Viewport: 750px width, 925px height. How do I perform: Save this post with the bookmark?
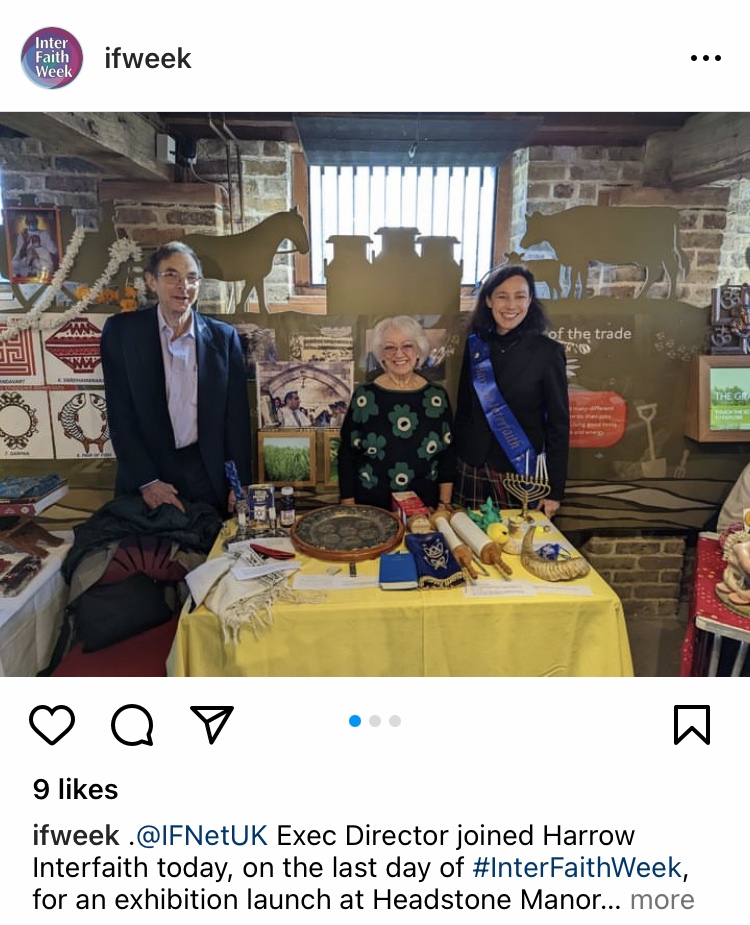pos(691,724)
